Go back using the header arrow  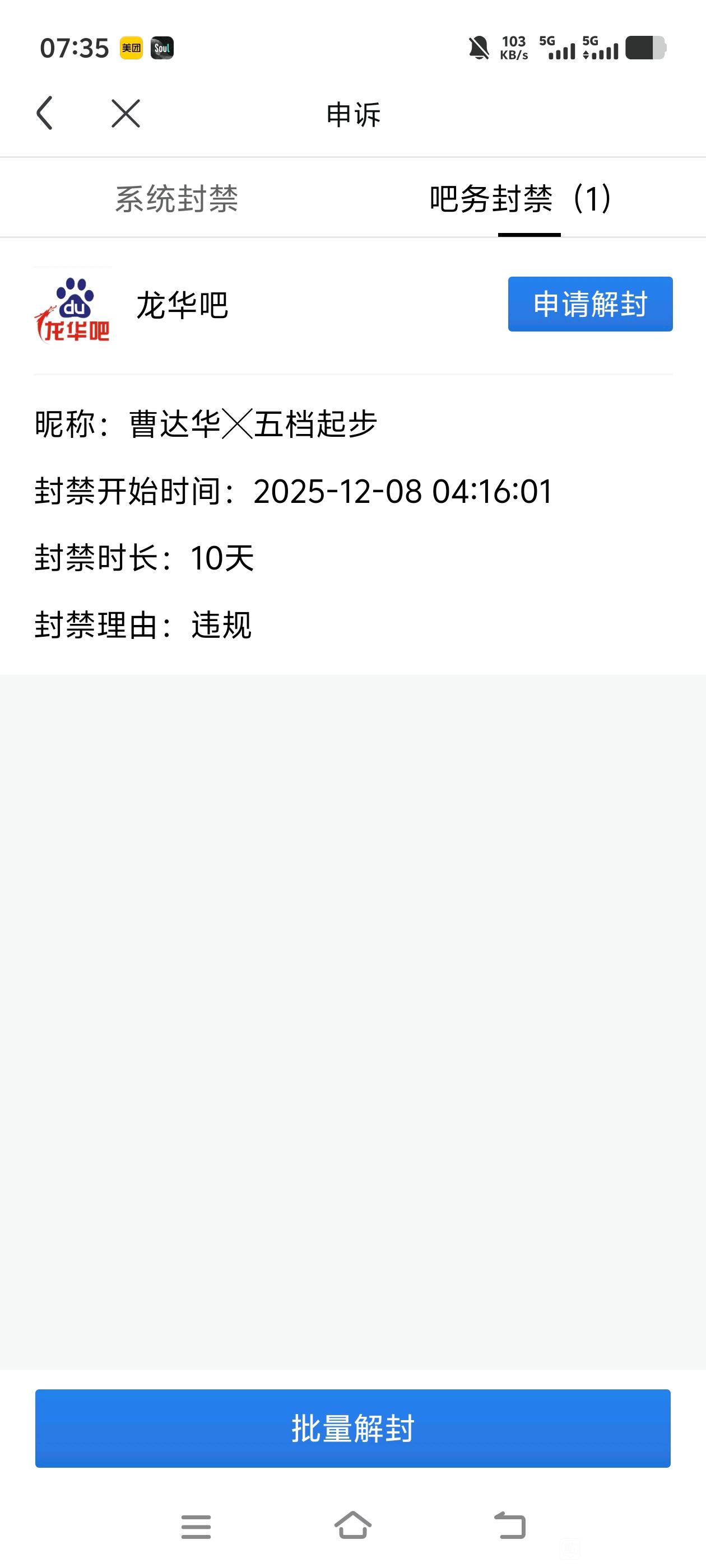coord(44,113)
